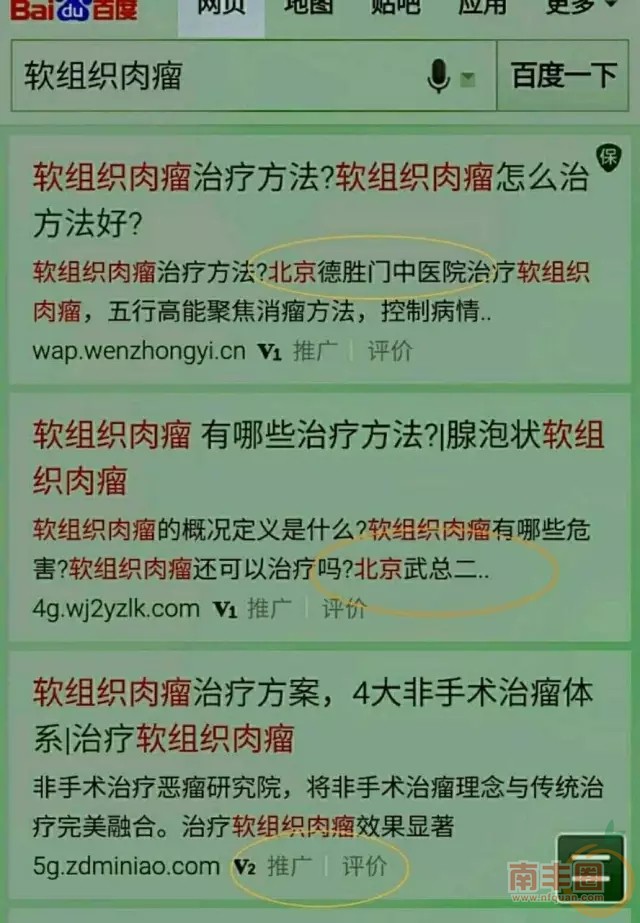
Task: Switch to the 贴吧 tab
Action: click(395, 8)
